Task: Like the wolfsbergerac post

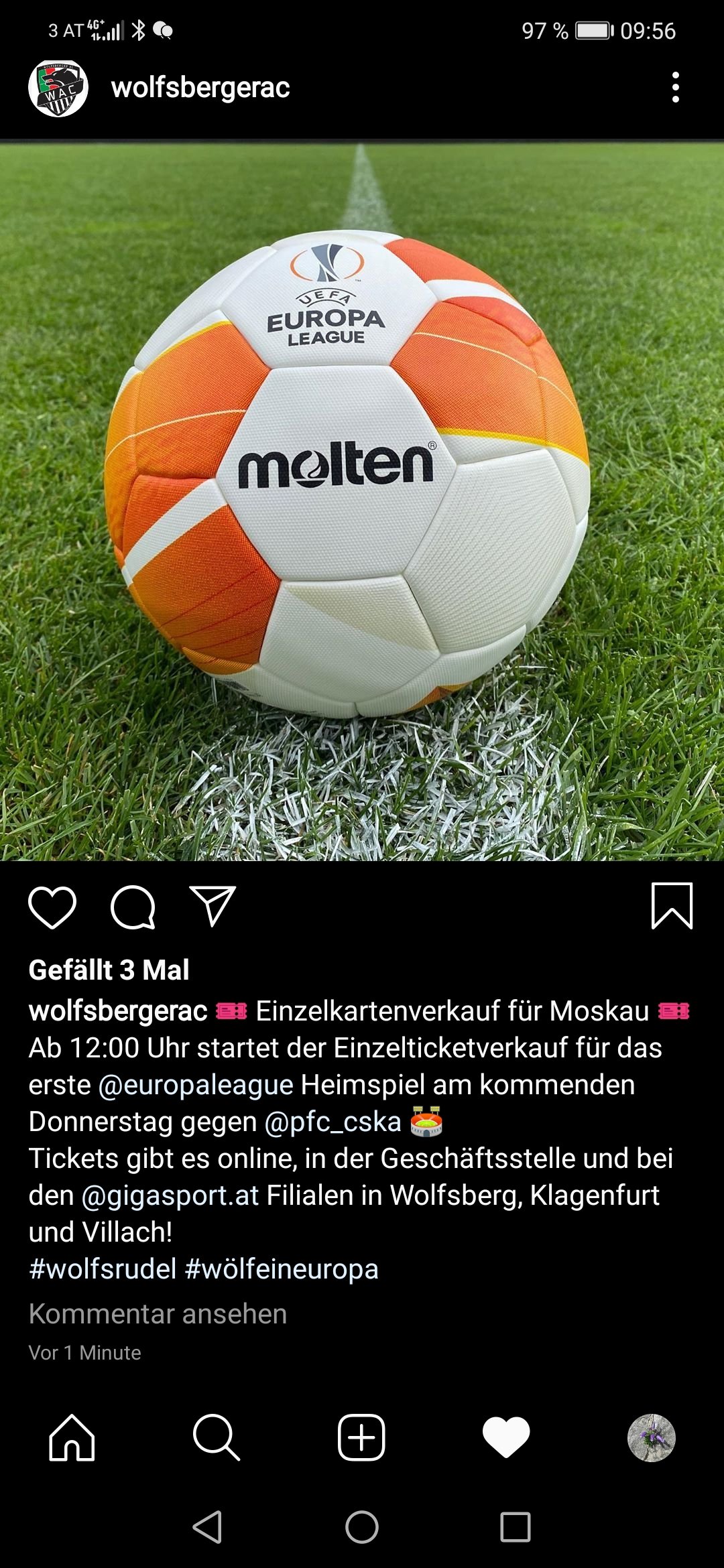Action: tap(52, 907)
